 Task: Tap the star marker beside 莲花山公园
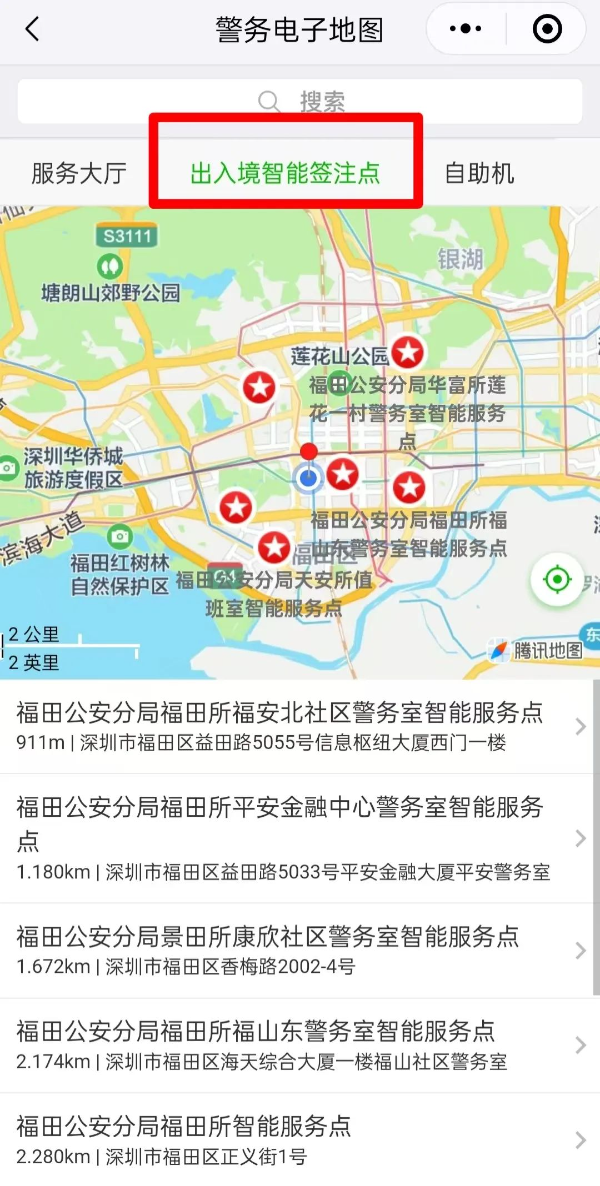(x=407, y=352)
